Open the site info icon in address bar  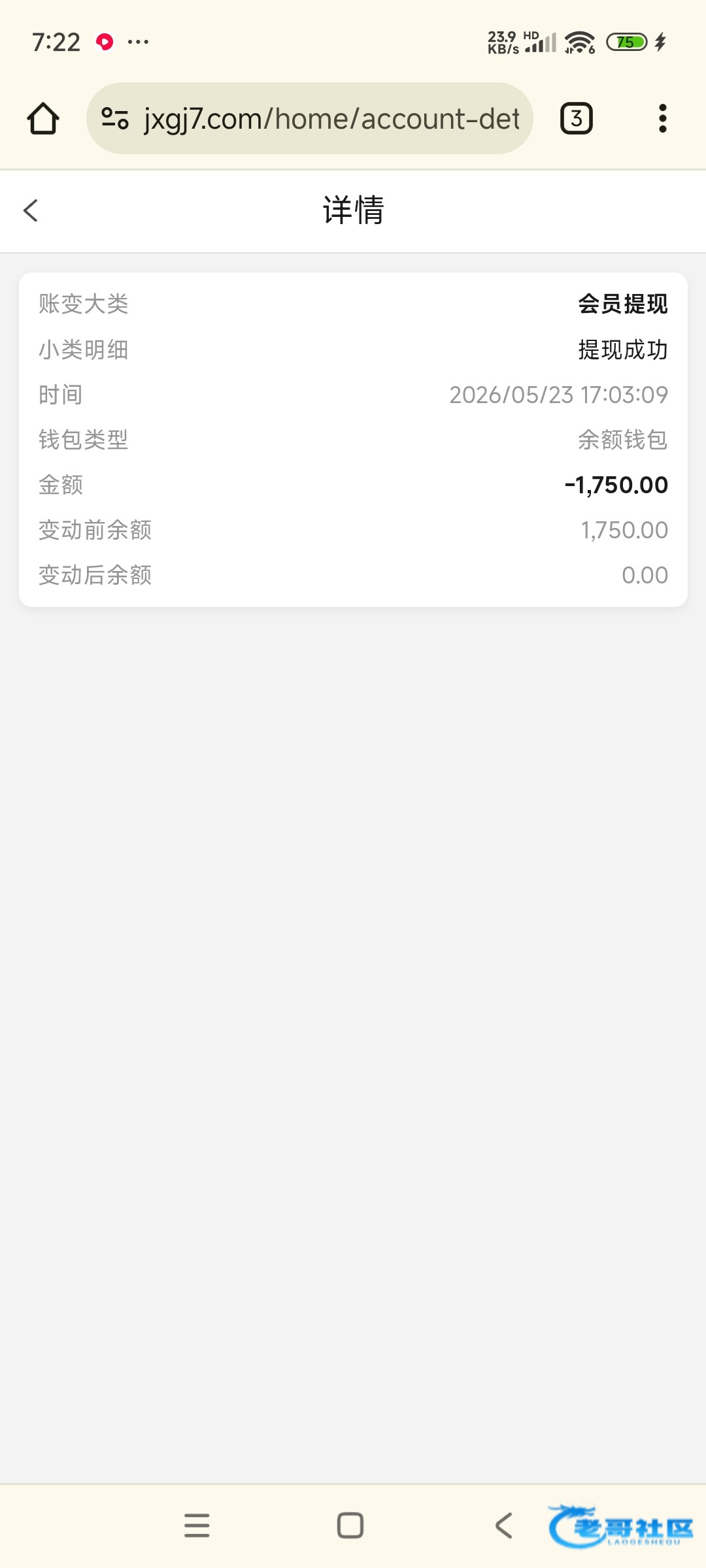coord(115,118)
